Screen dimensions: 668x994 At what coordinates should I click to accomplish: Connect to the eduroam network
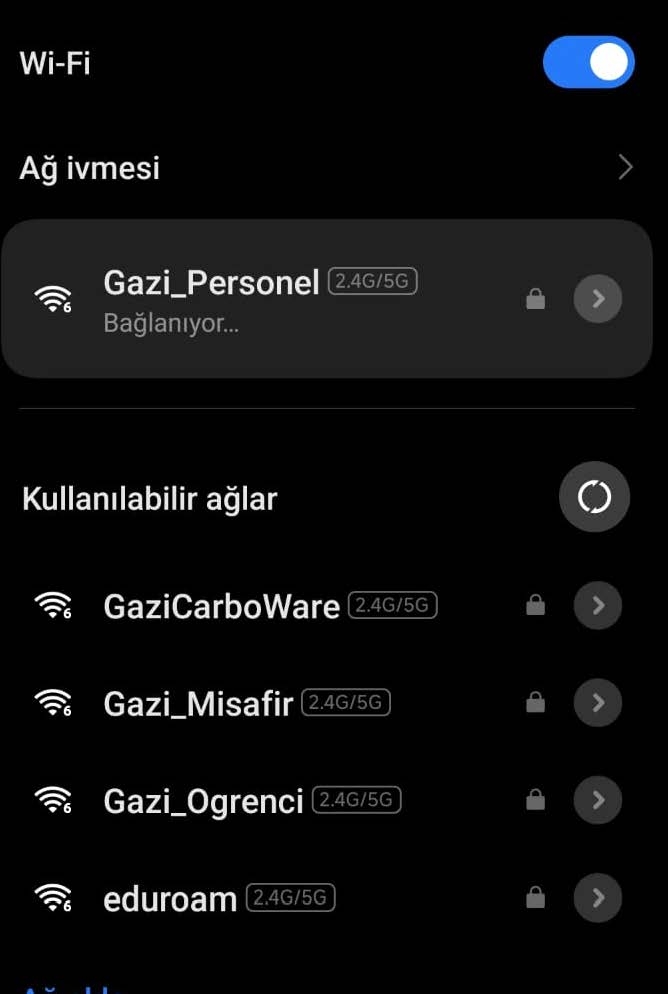coord(170,899)
